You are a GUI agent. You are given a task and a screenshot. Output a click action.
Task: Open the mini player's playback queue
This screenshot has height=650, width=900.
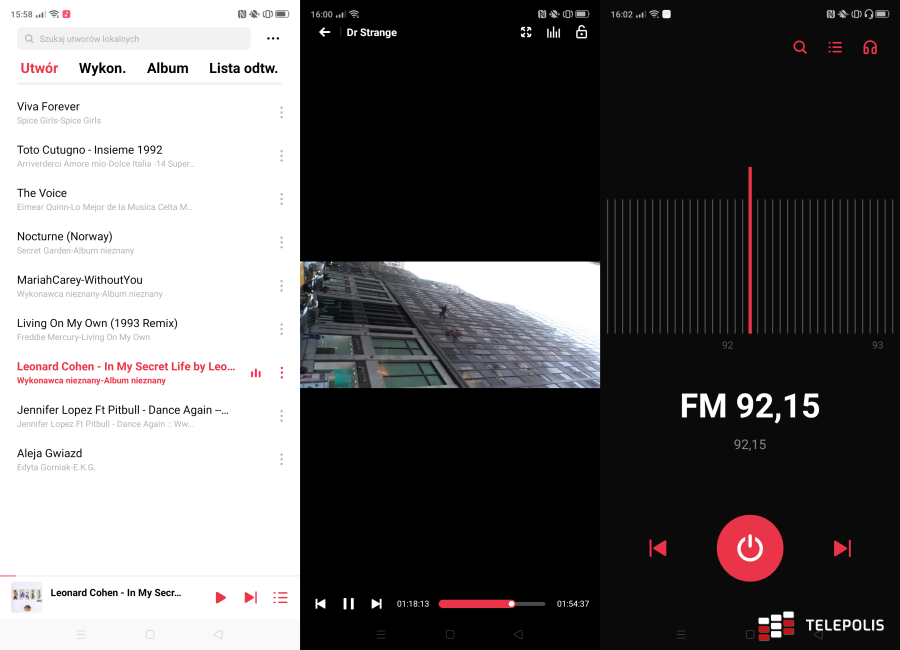tap(280, 597)
